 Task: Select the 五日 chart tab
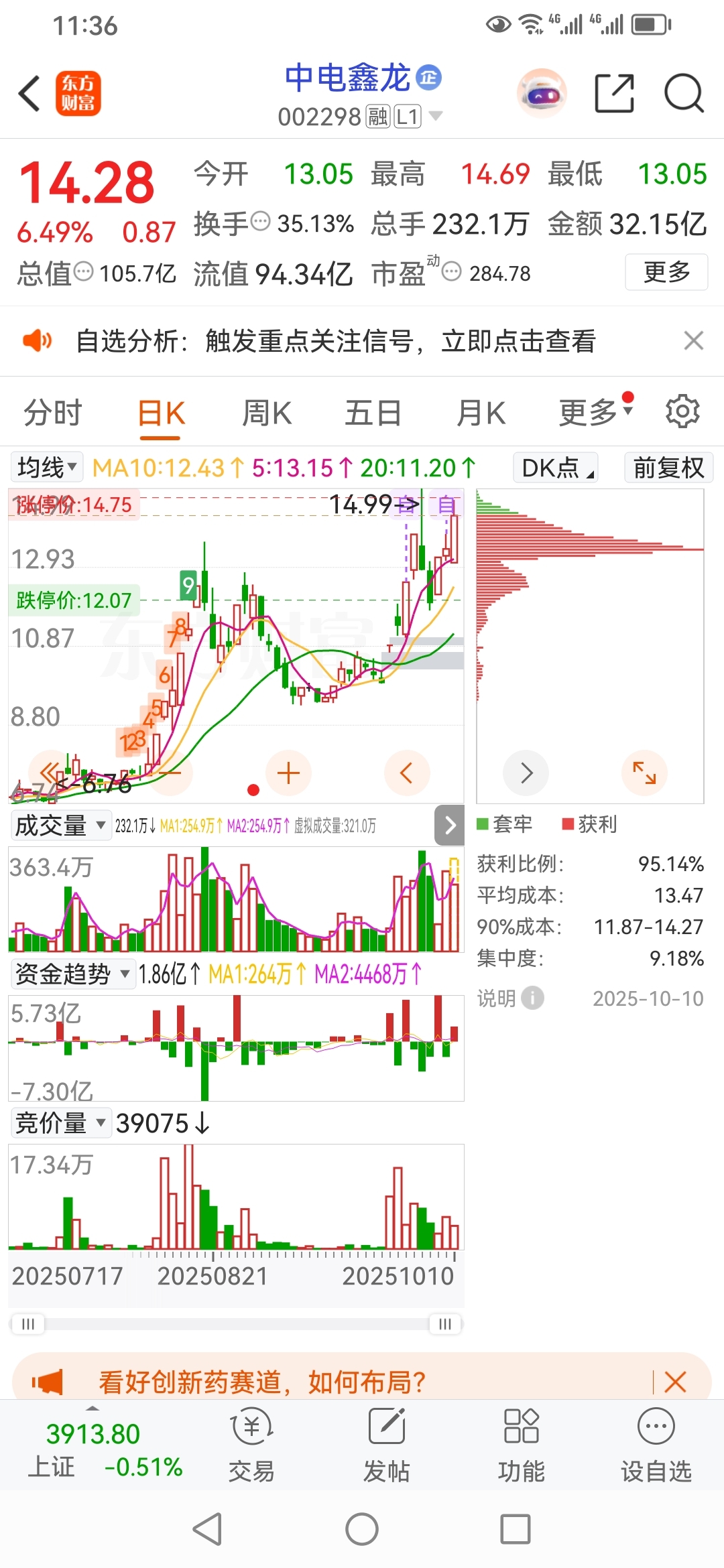(x=373, y=413)
